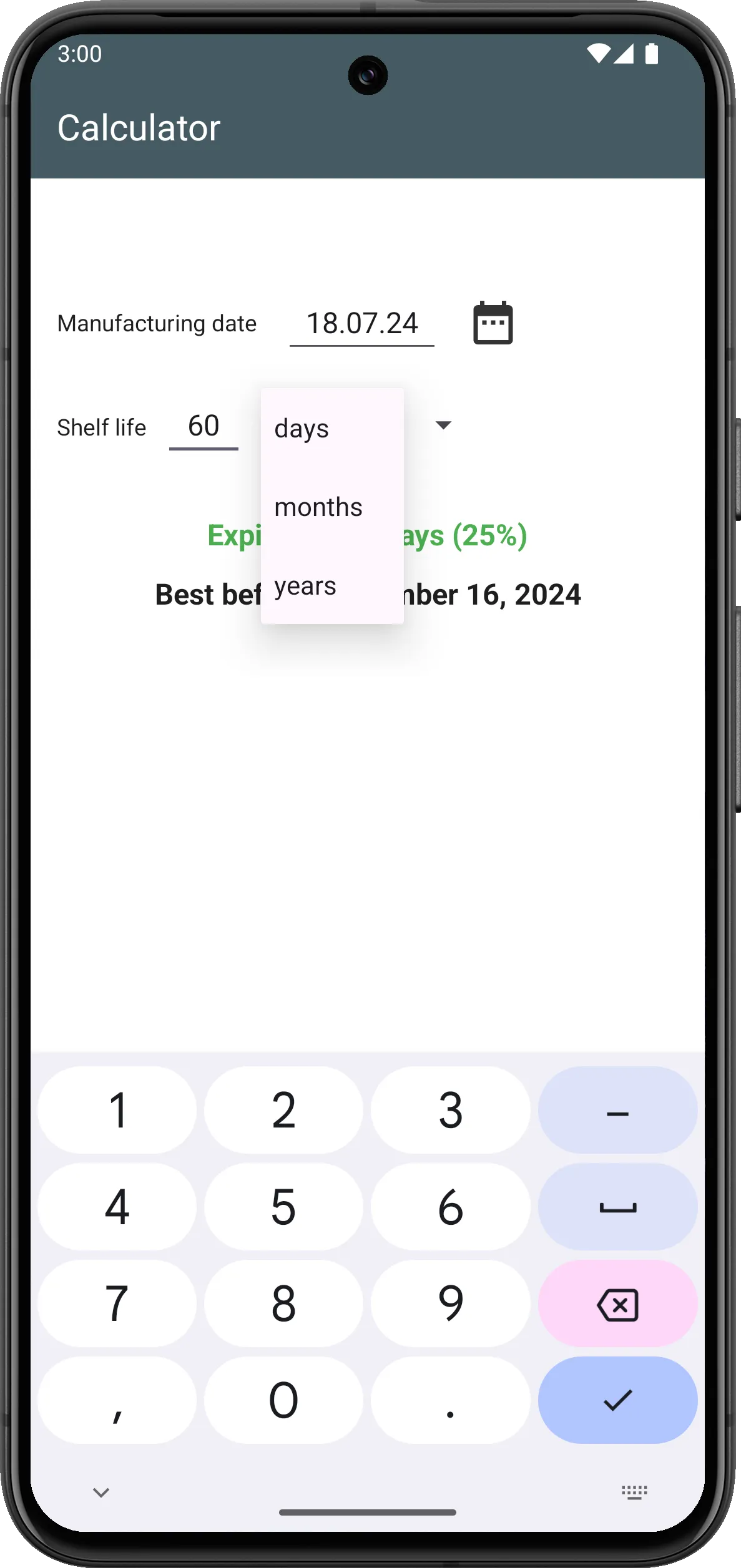
Task: Delete a digit with the backspace key
Action: pos(617,1304)
